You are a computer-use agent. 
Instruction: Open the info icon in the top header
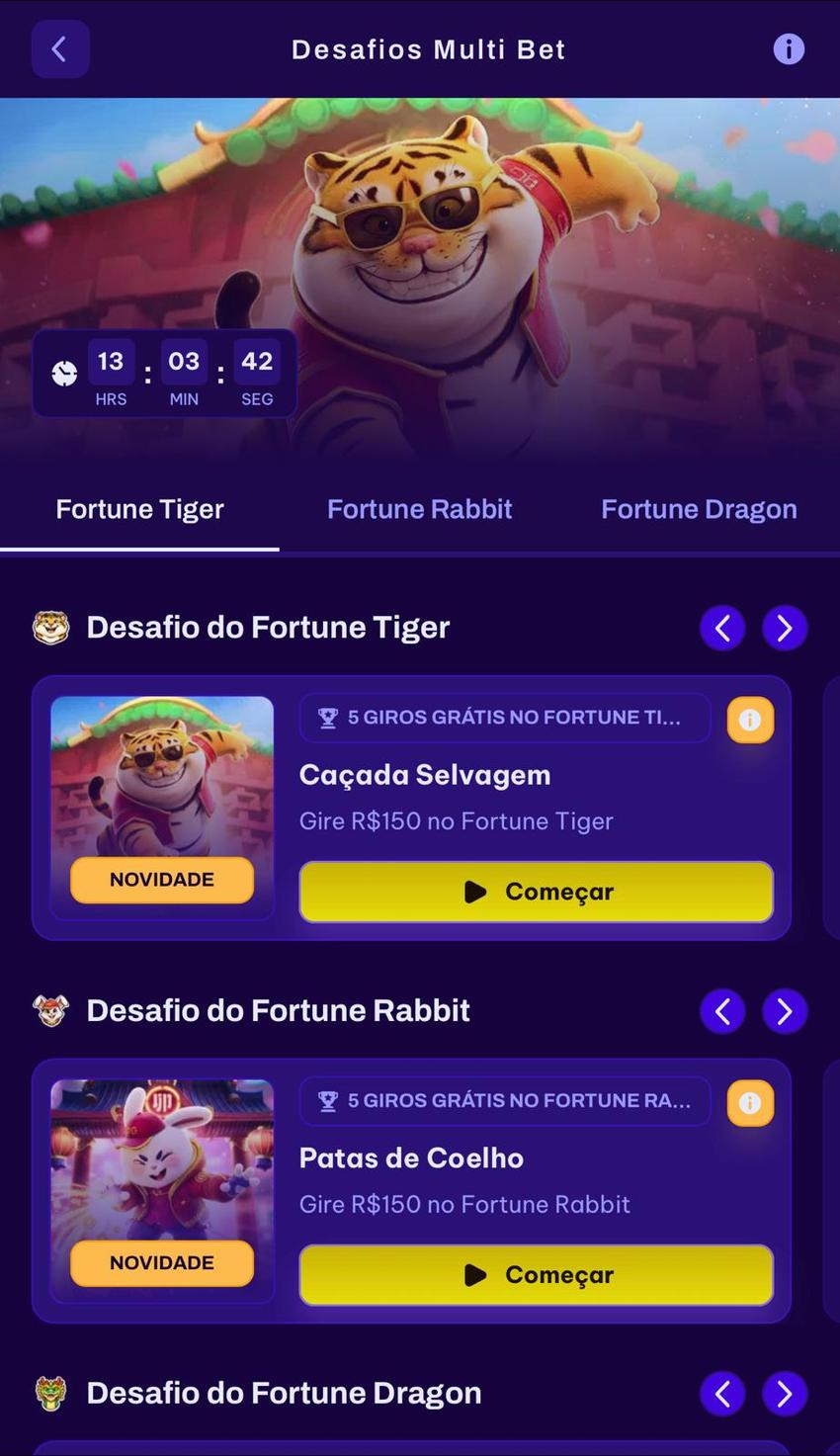coord(789,48)
